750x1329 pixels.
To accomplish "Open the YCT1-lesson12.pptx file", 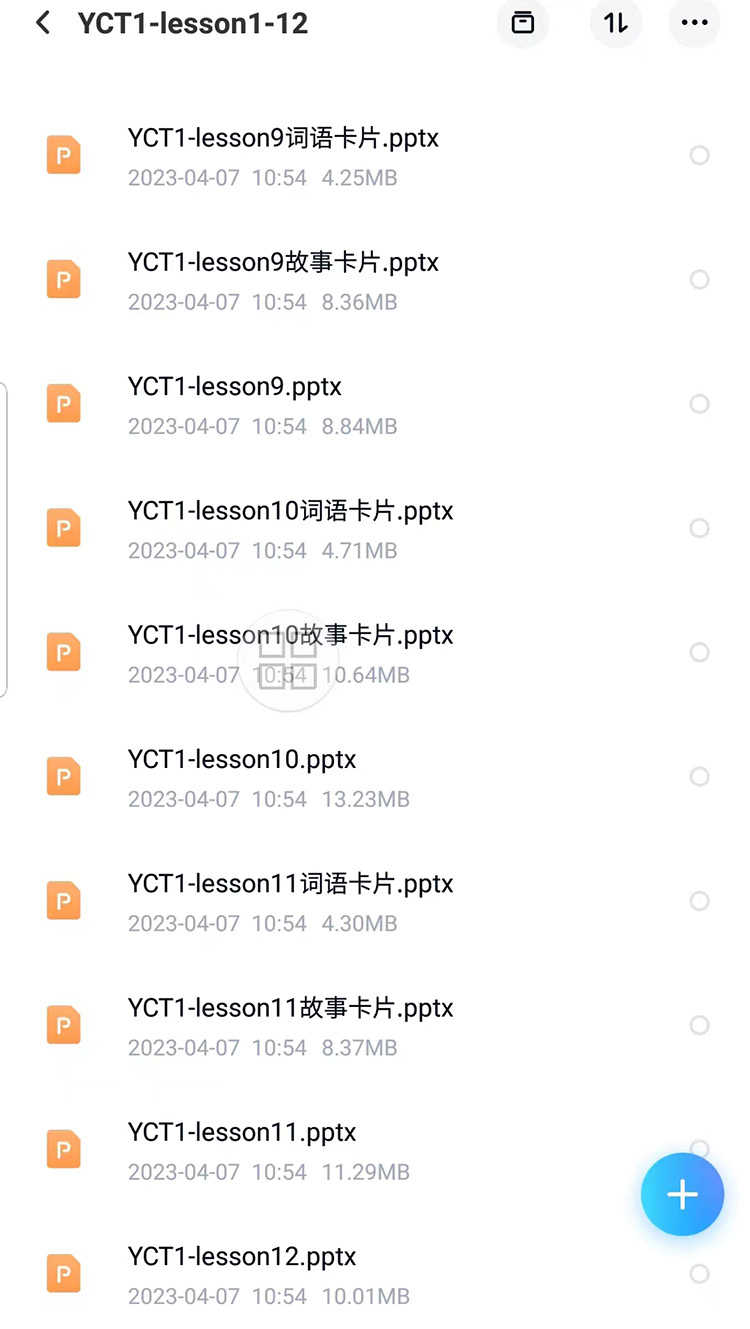I will (x=242, y=1257).
